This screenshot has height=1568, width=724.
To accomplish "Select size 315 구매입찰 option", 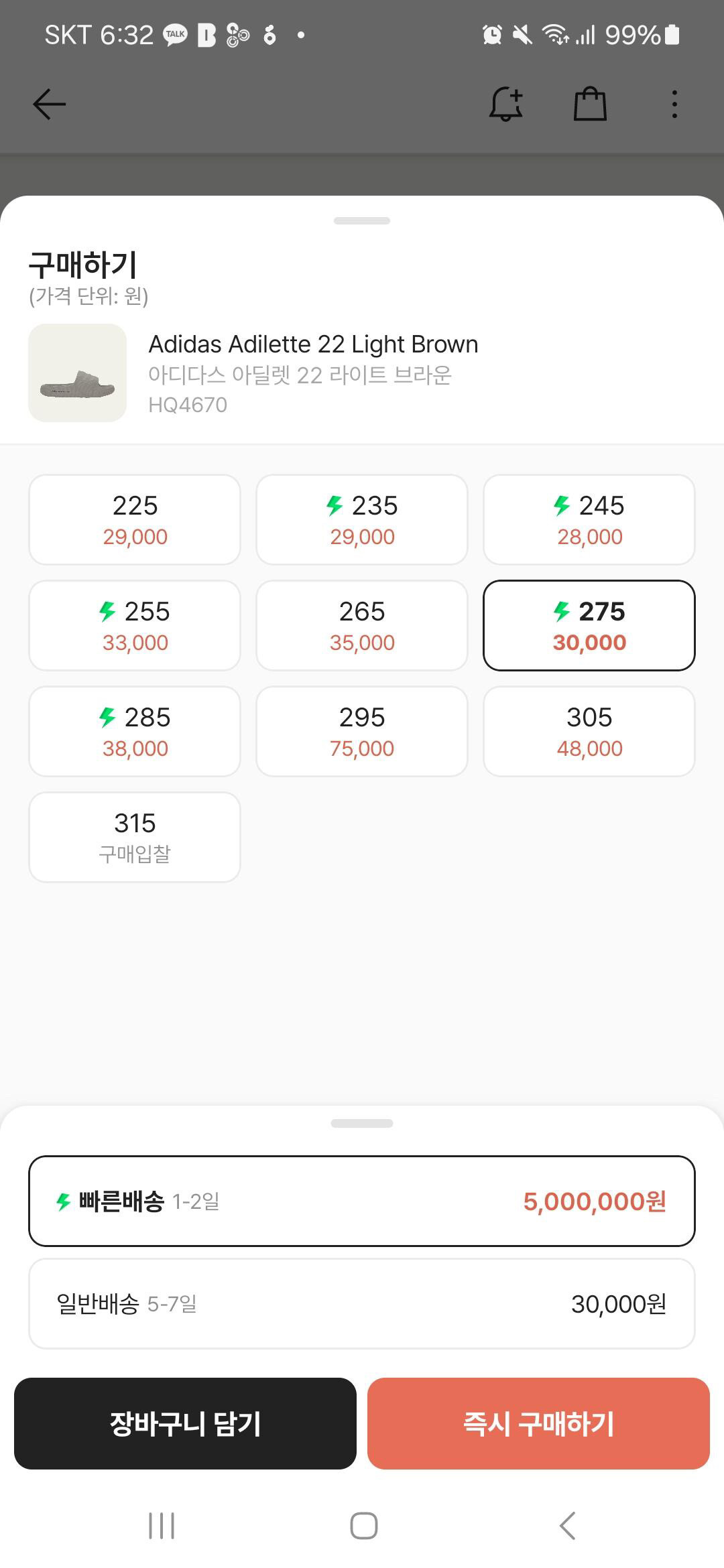I will coord(135,838).
